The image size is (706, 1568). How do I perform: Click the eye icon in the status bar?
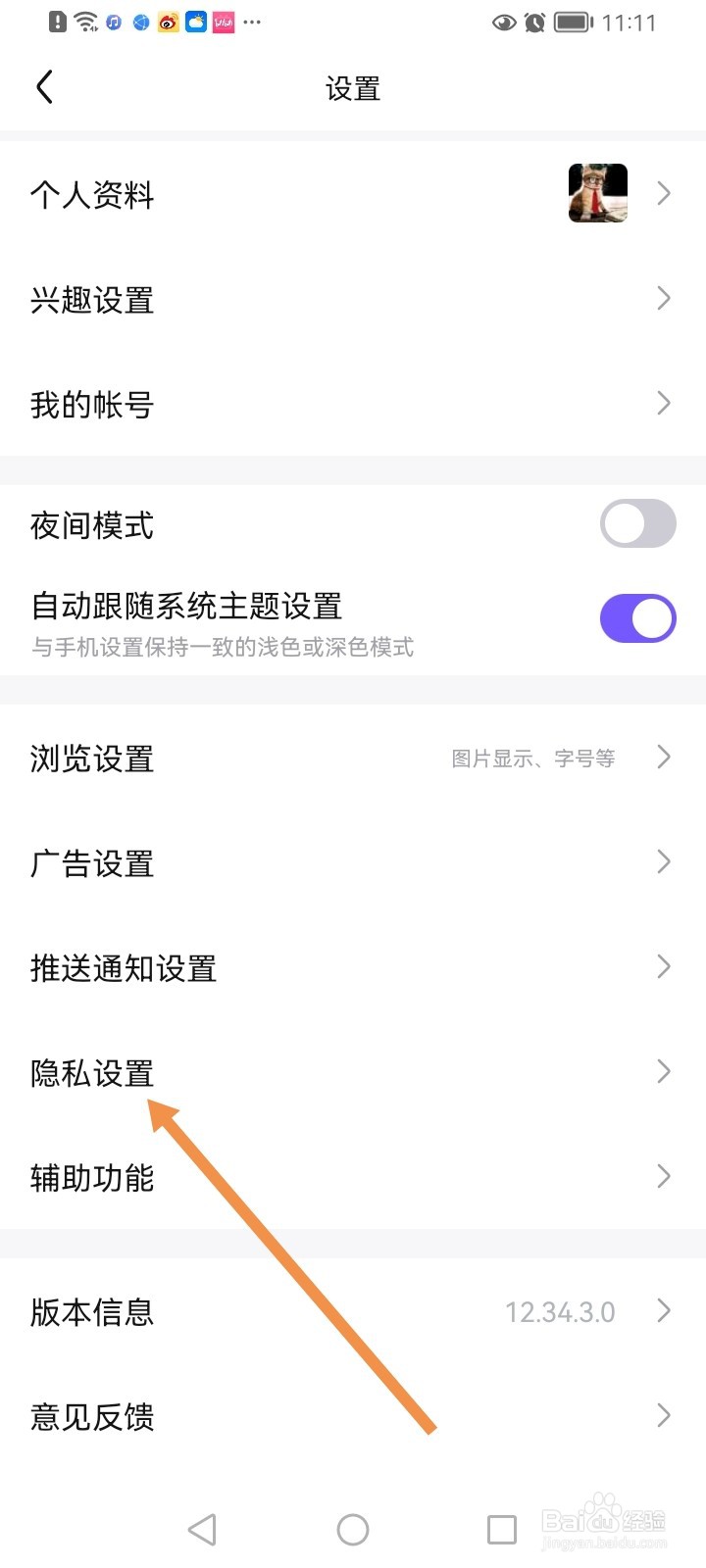click(x=503, y=22)
